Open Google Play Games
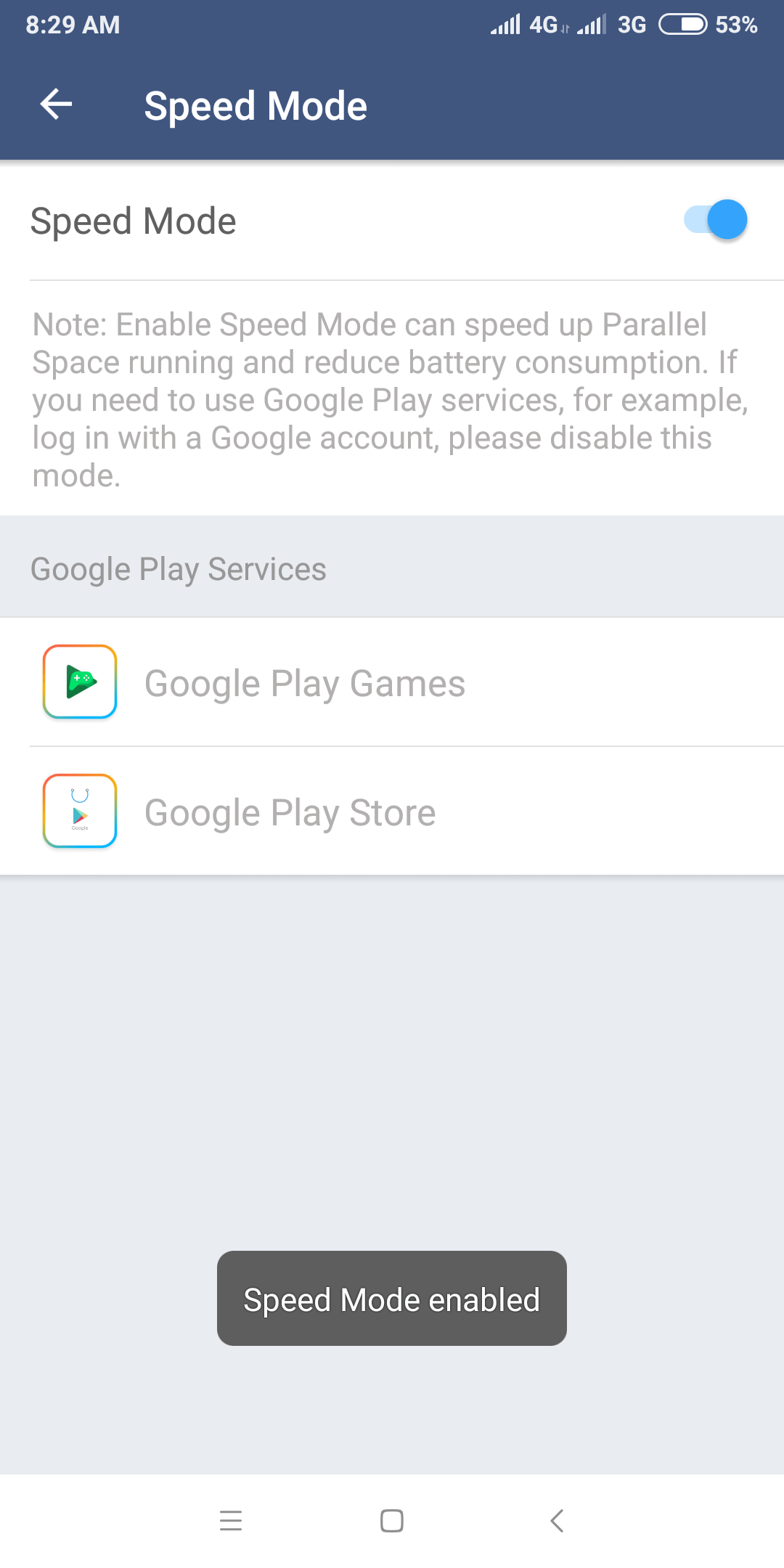Screen dimensions: 784x1568 point(305,682)
